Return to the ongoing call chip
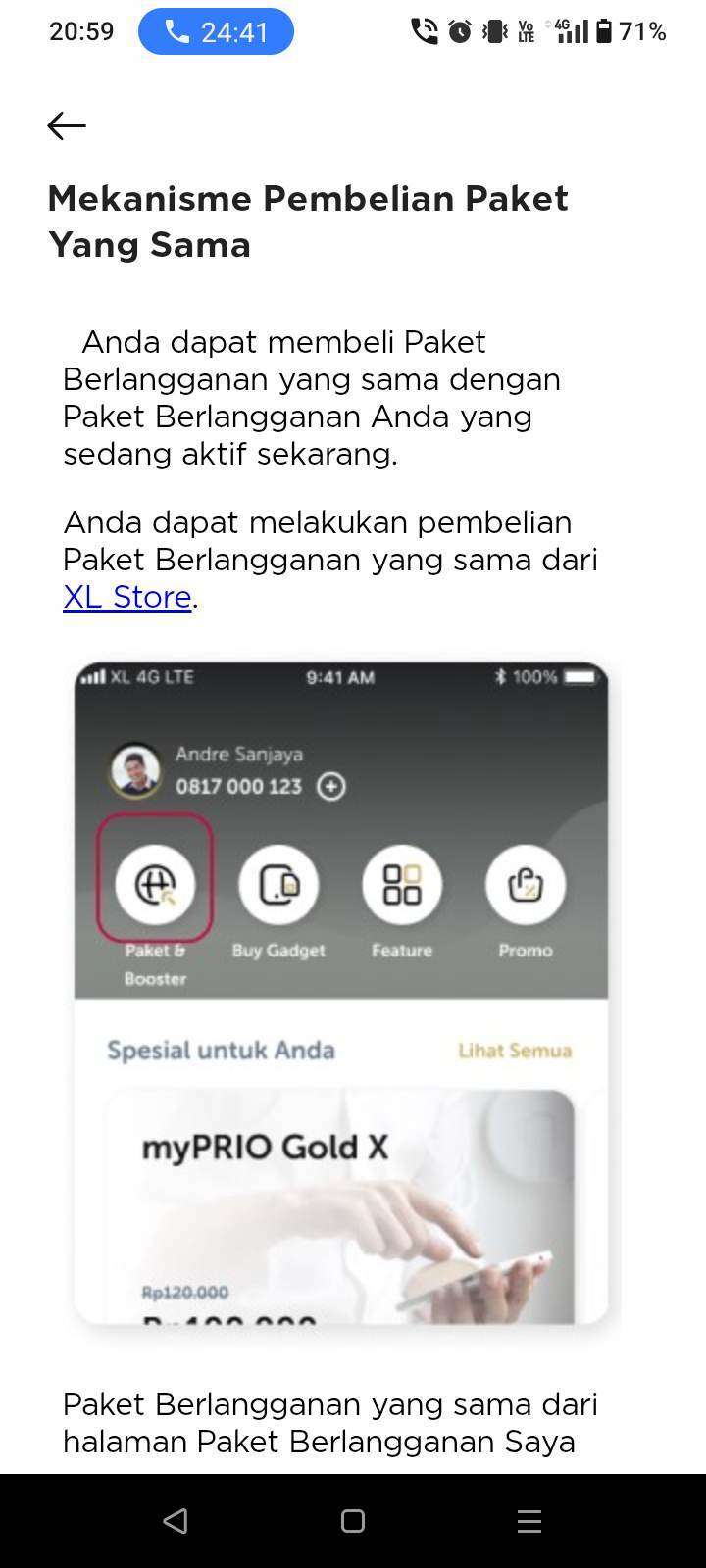This screenshot has width=706, height=1568. (216, 31)
